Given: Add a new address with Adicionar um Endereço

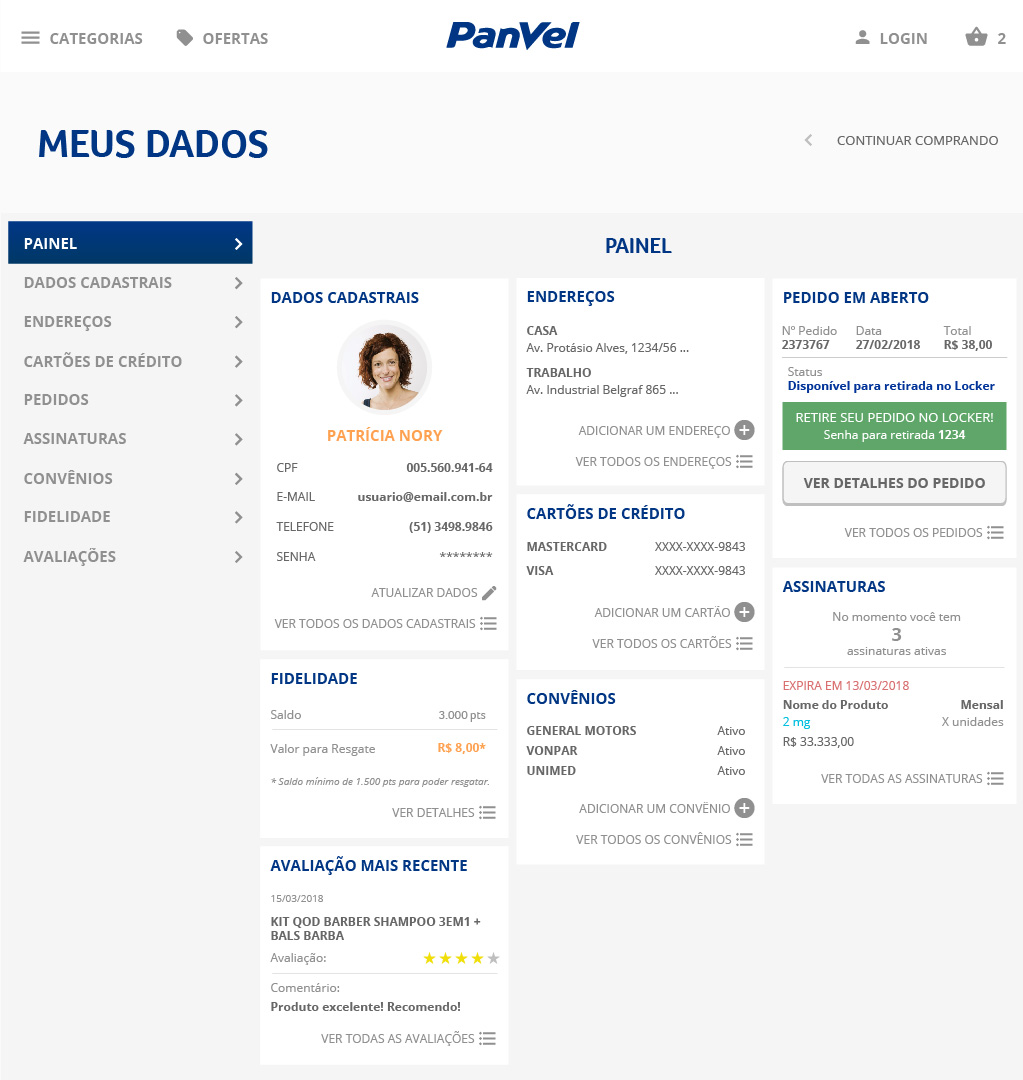Looking at the screenshot, I should click(665, 431).
